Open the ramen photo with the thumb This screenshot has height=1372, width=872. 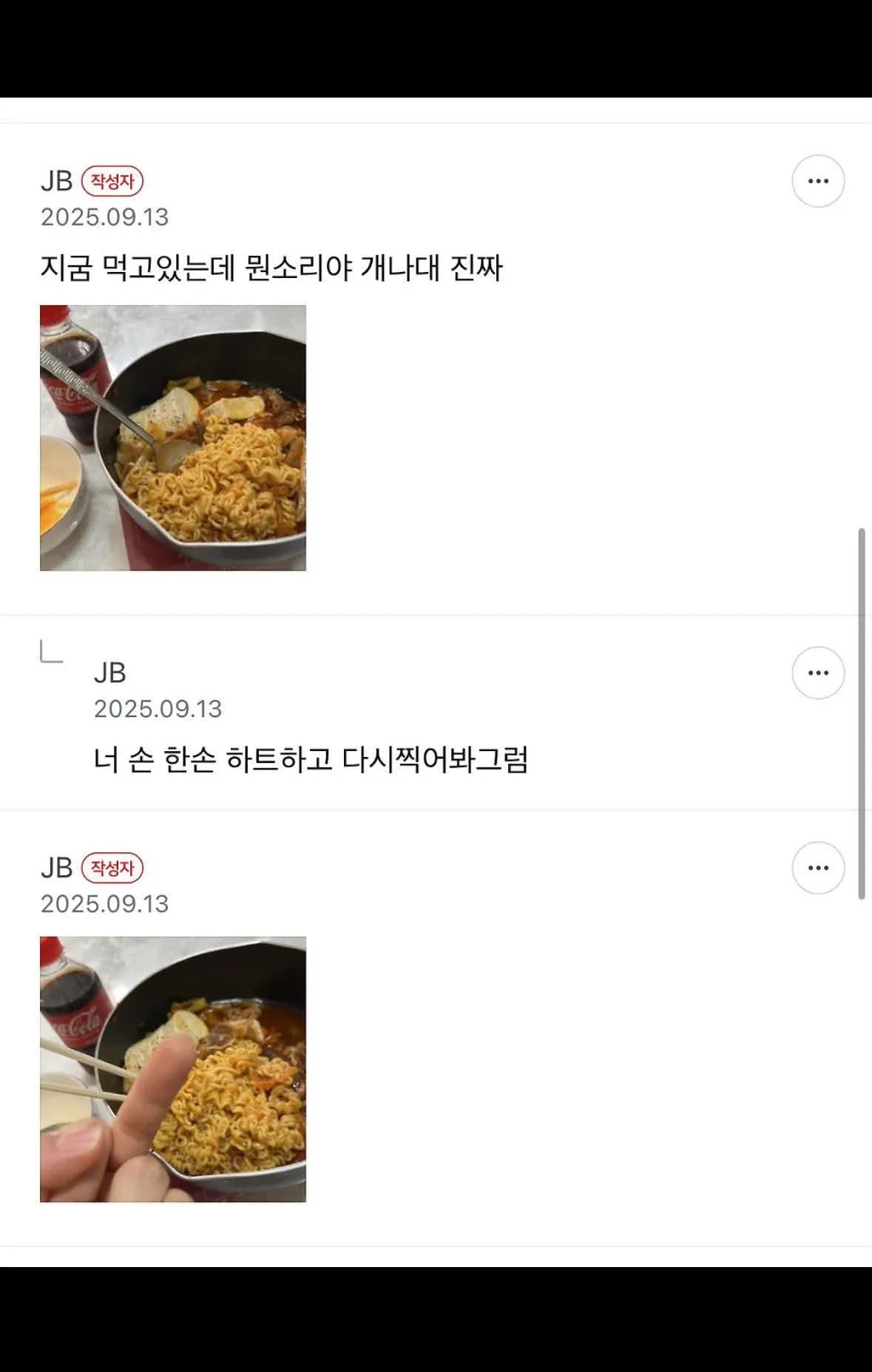coord(173,1070)
